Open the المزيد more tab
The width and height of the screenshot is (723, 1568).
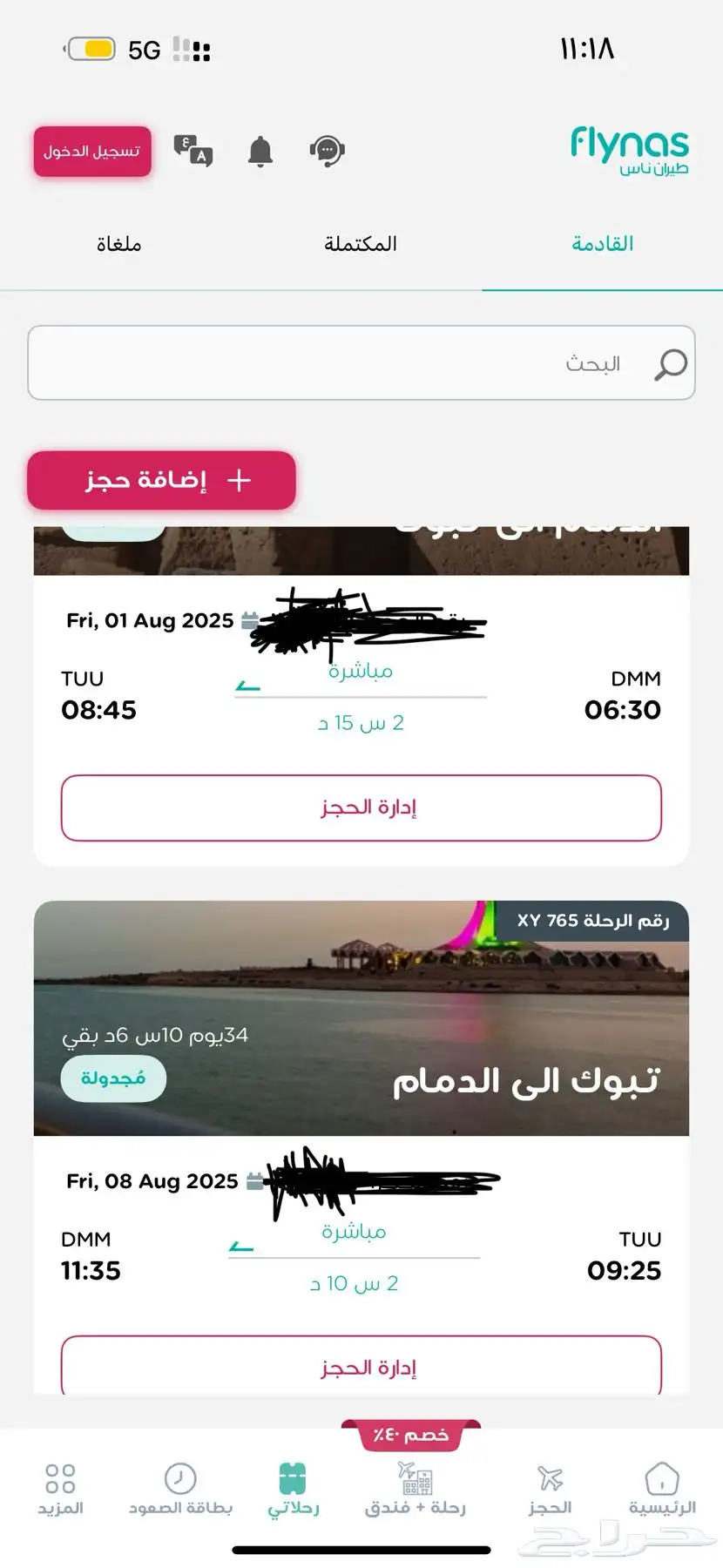[60, 1488]
